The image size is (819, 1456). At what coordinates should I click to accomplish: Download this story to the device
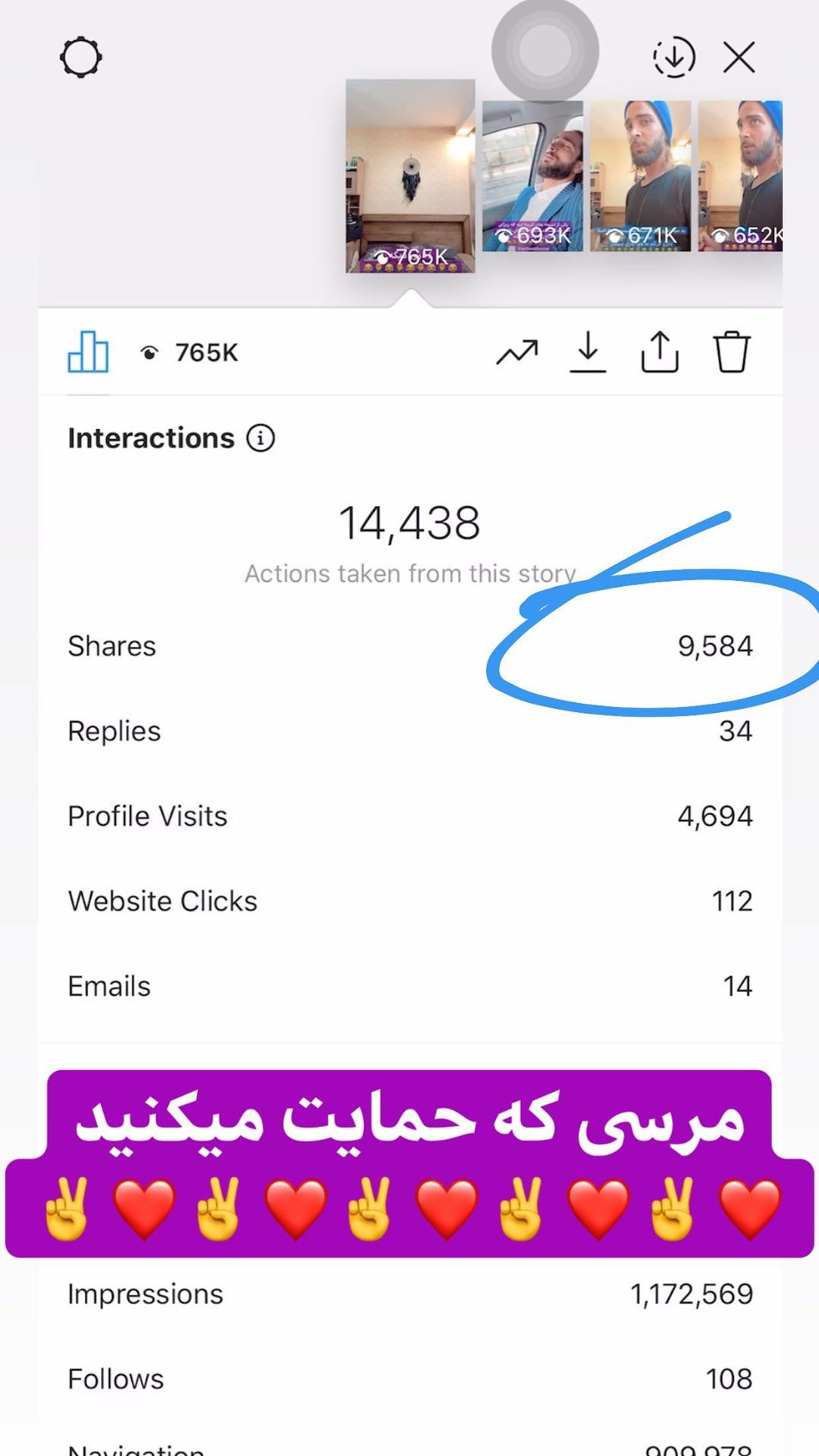coord(588,352)
